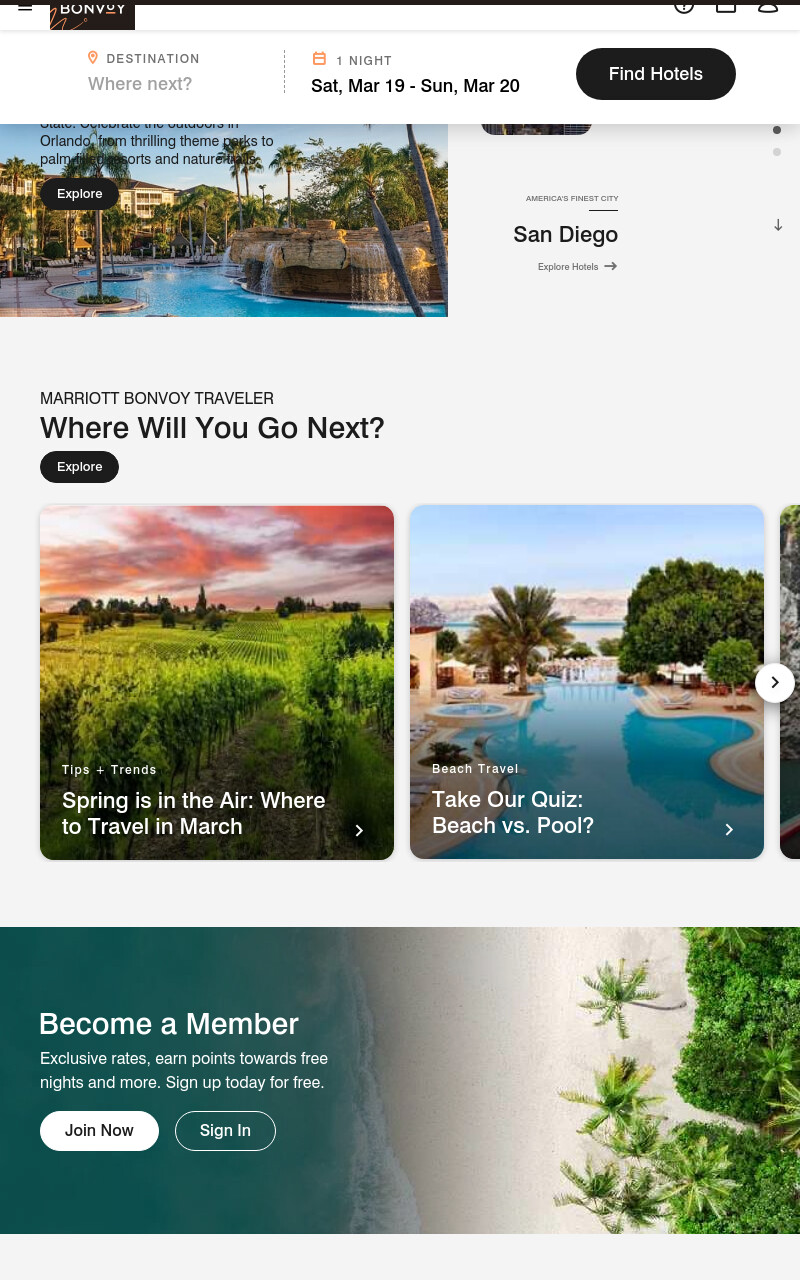The width and height of the screenshot is (800, 1280).
Task: Open Spring is in the Air article
Action: (x=217, y=683)
